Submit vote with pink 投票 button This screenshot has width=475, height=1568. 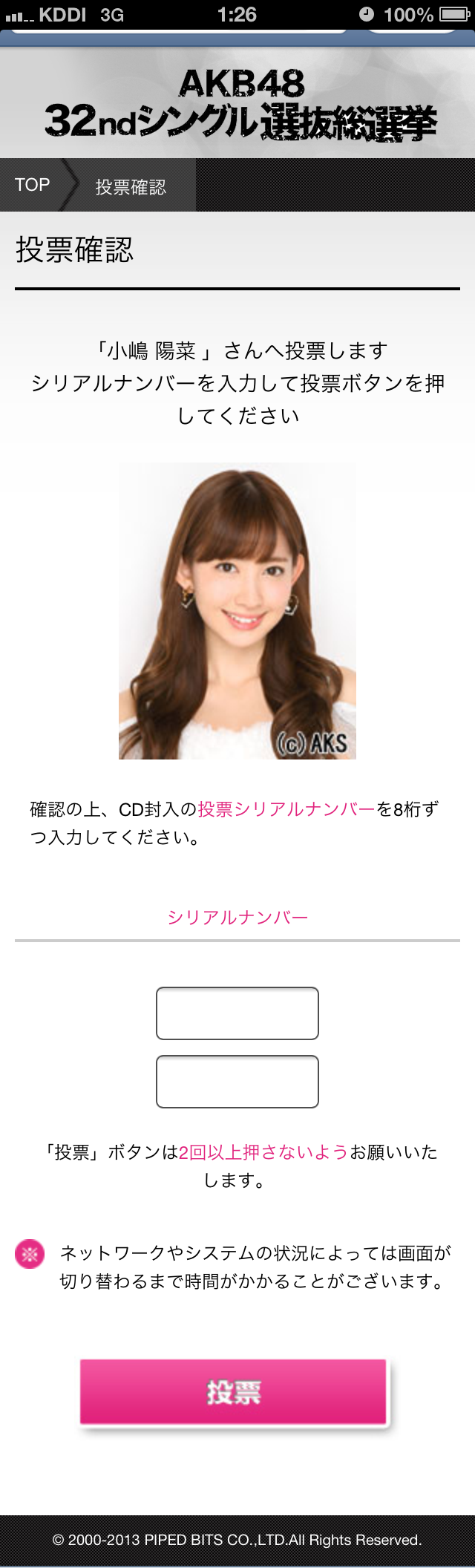pyautogui.click(x=234, y=1392)
